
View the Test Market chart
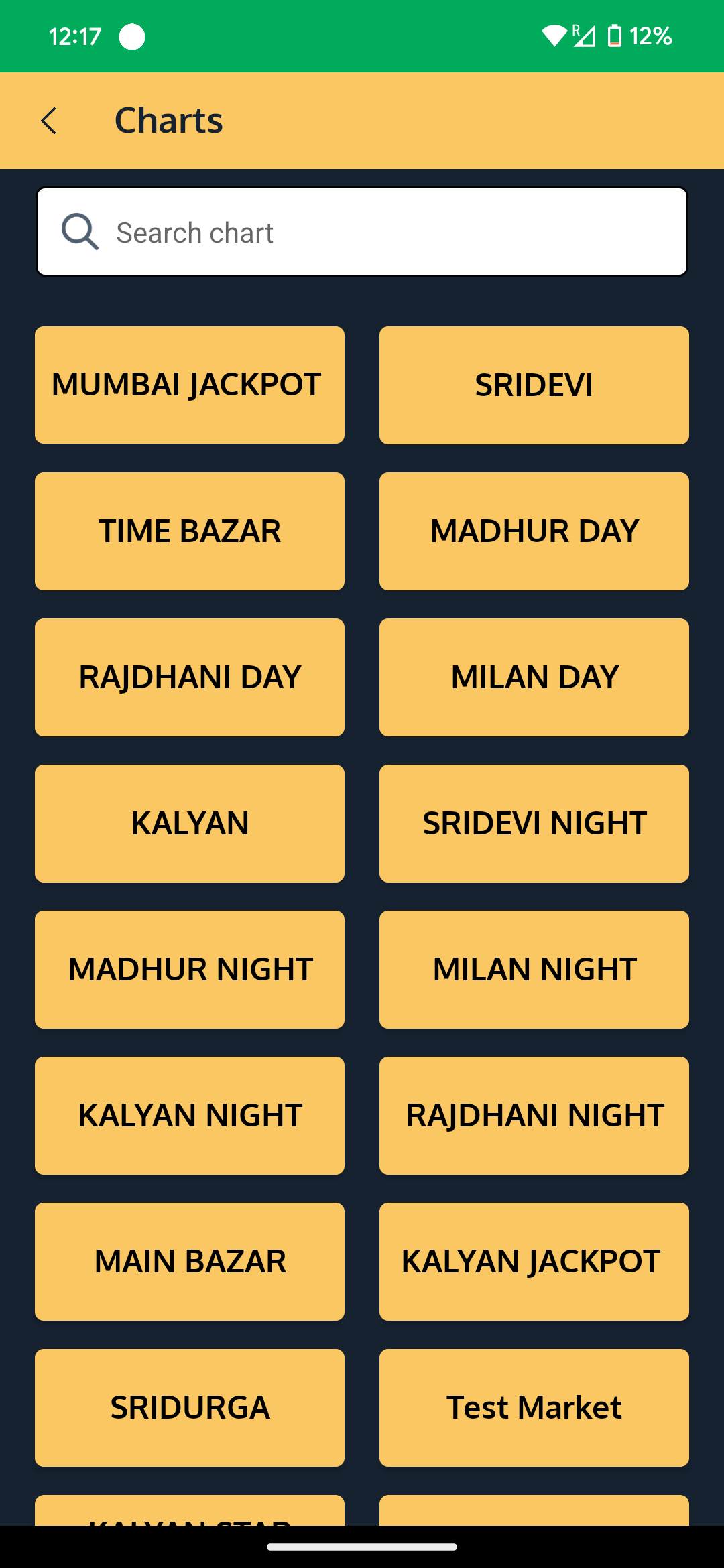pyautogui.click(x=534, y=1407)
